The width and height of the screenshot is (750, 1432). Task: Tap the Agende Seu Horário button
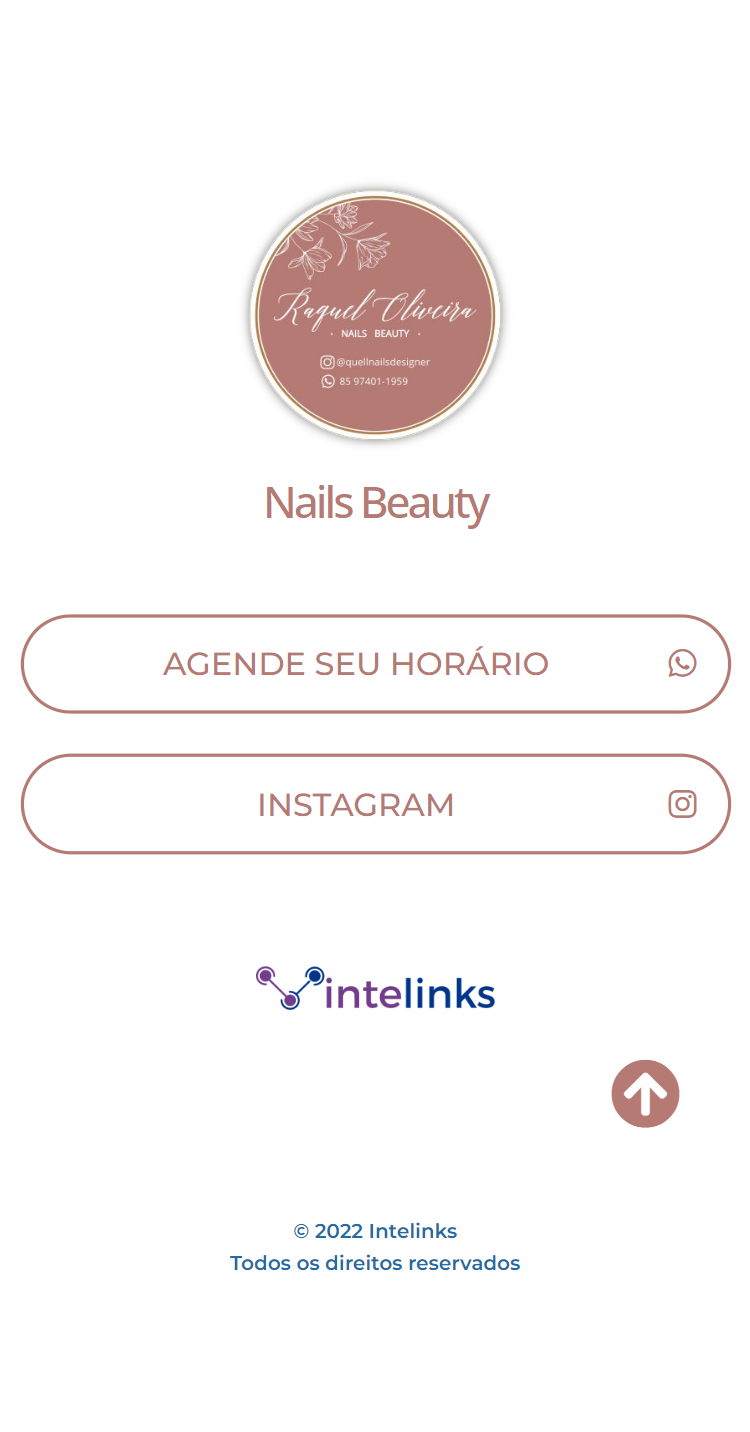tap(375, 664)
